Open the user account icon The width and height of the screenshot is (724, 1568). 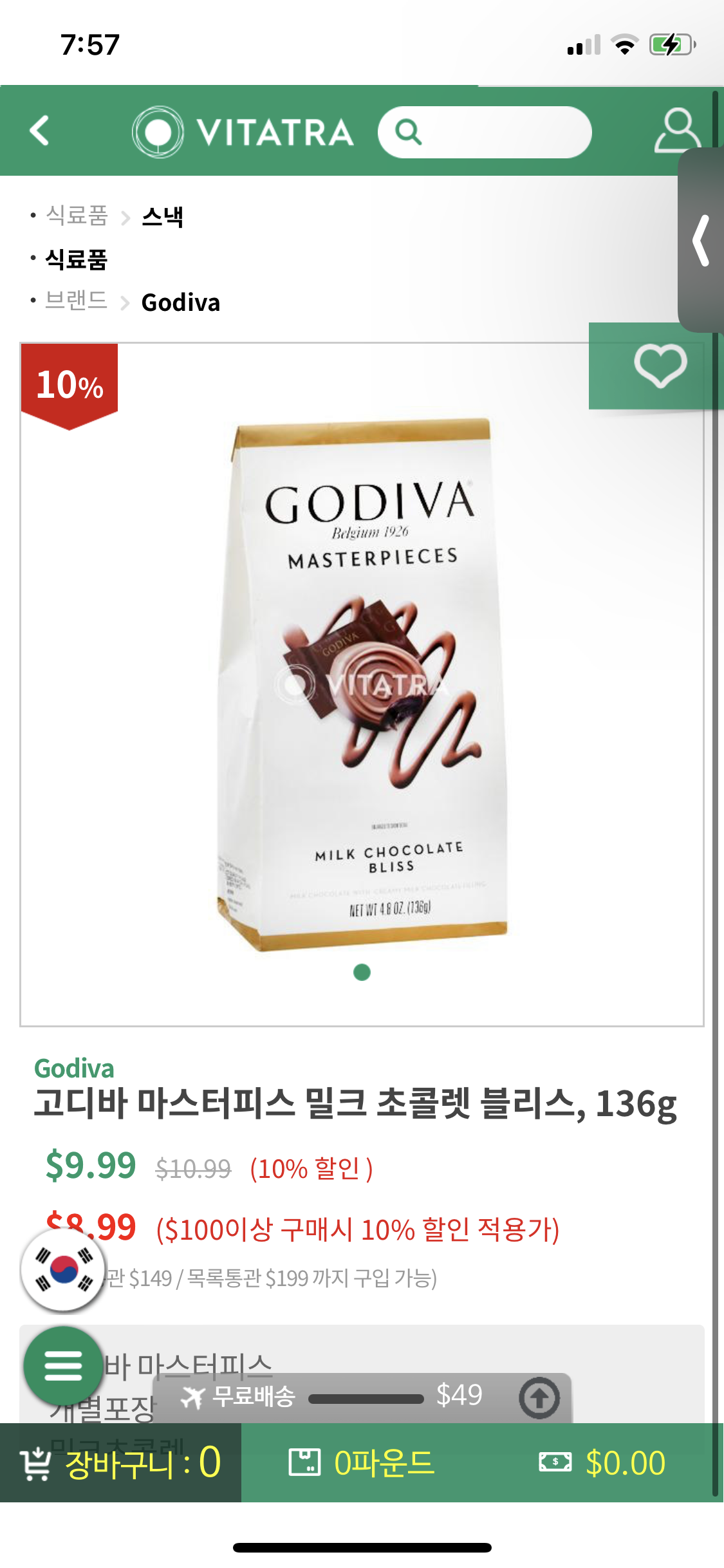(x=677, y=131)
